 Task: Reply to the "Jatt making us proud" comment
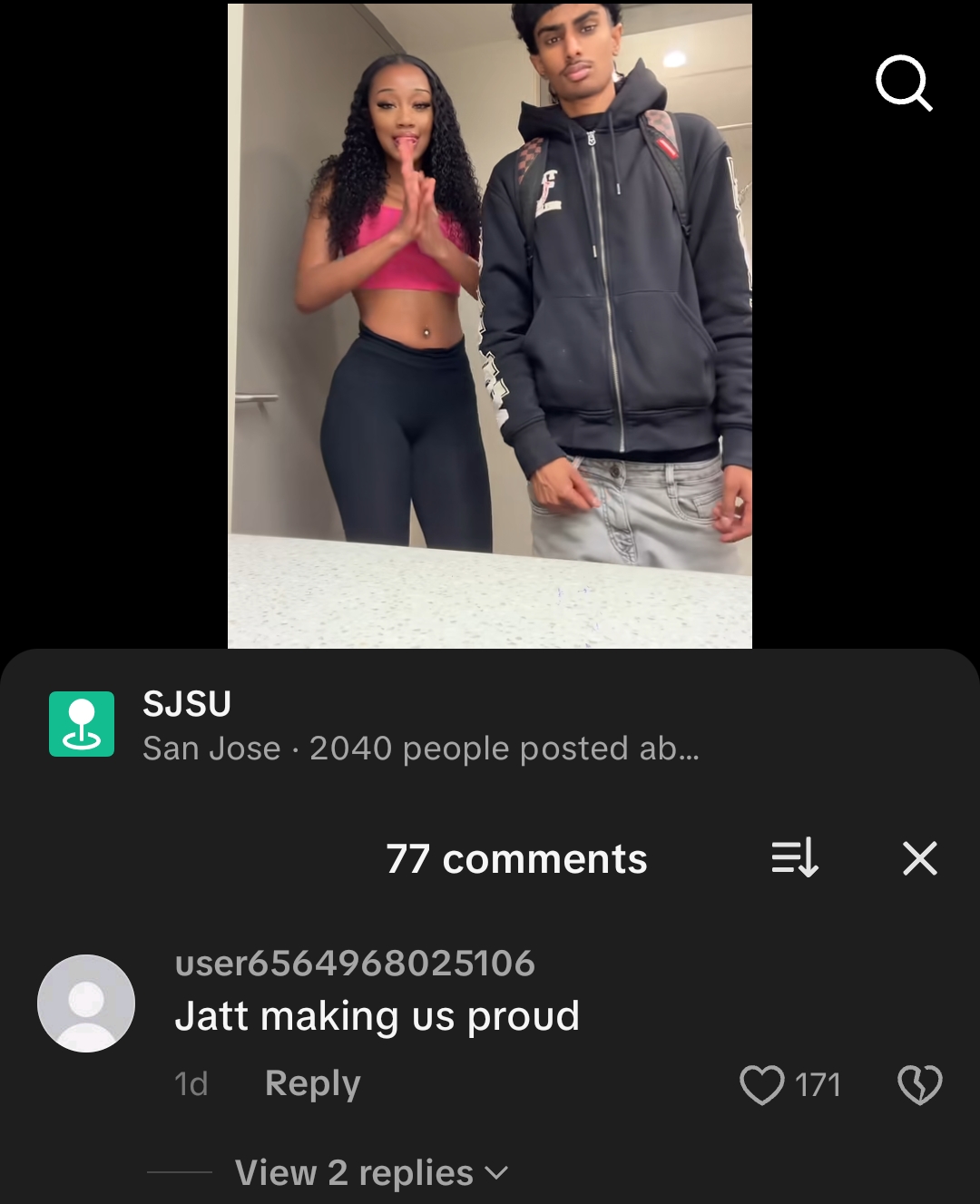312,1083
